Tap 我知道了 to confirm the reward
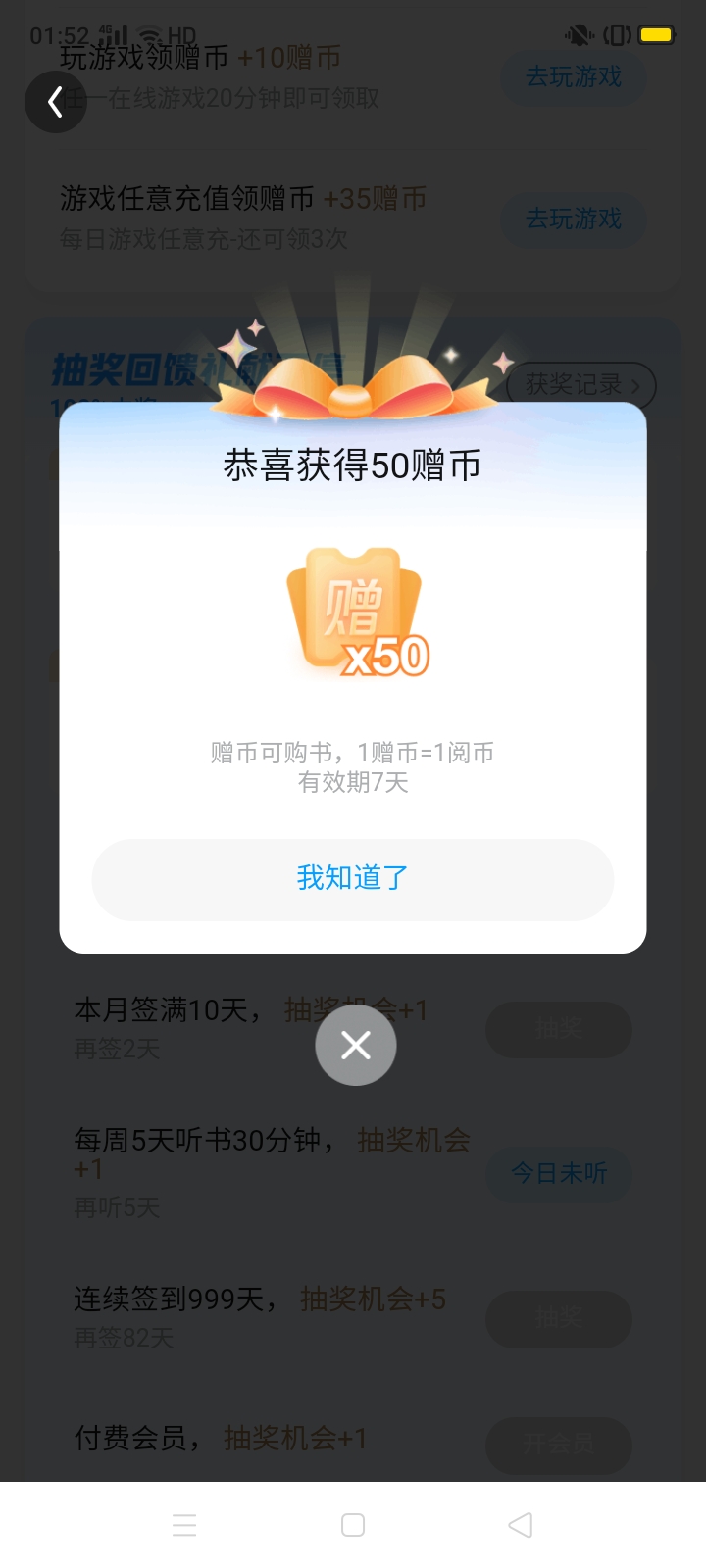Viewport: 706px width, 1568px height. [353, 878]
